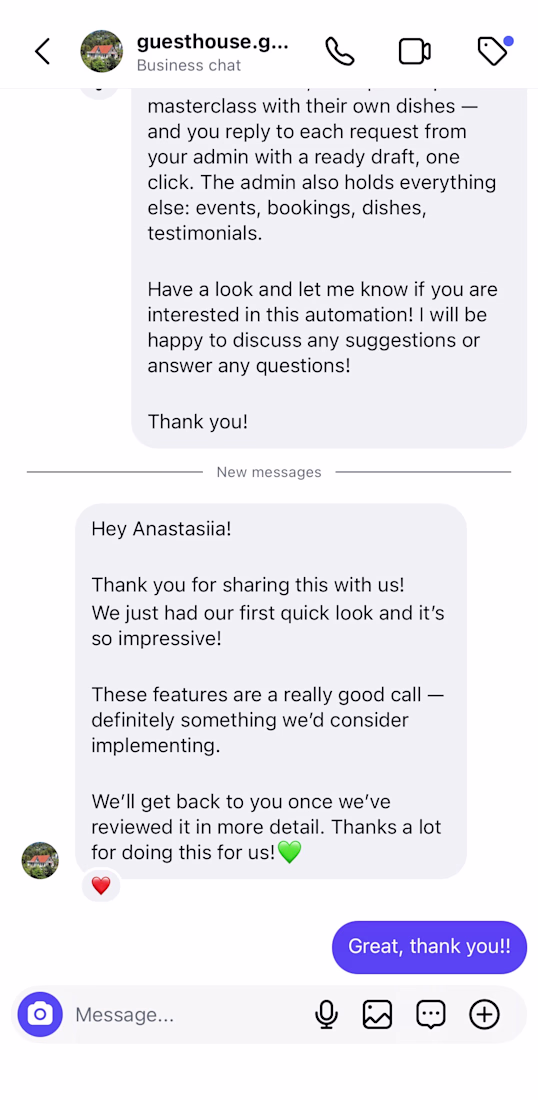Open the label tag icon
Image resolution: width=538 pixels, height=1100 pixels.
pyautogui.click(x=494, y=51)
